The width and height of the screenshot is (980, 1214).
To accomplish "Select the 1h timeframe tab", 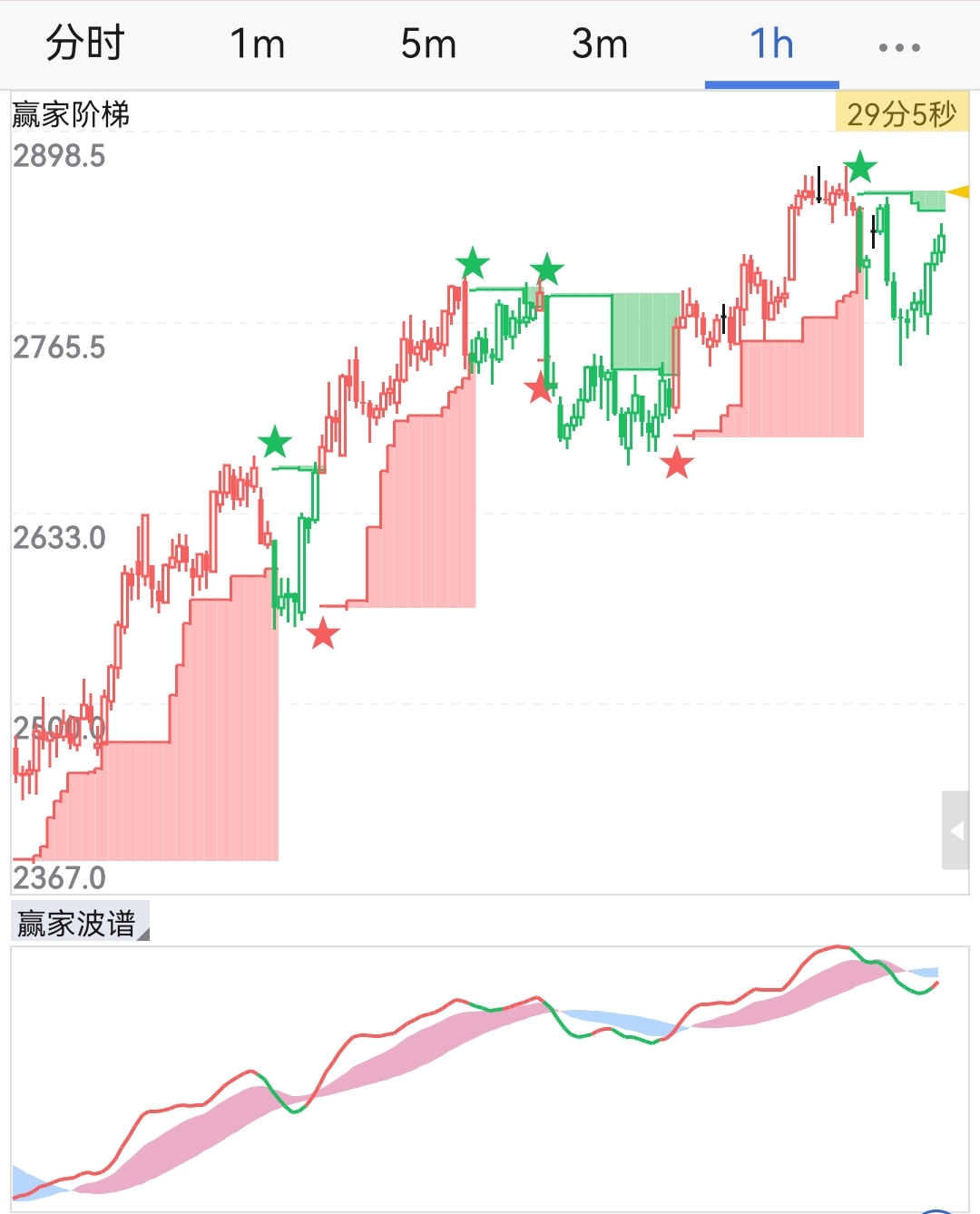I will pos(771,44).
